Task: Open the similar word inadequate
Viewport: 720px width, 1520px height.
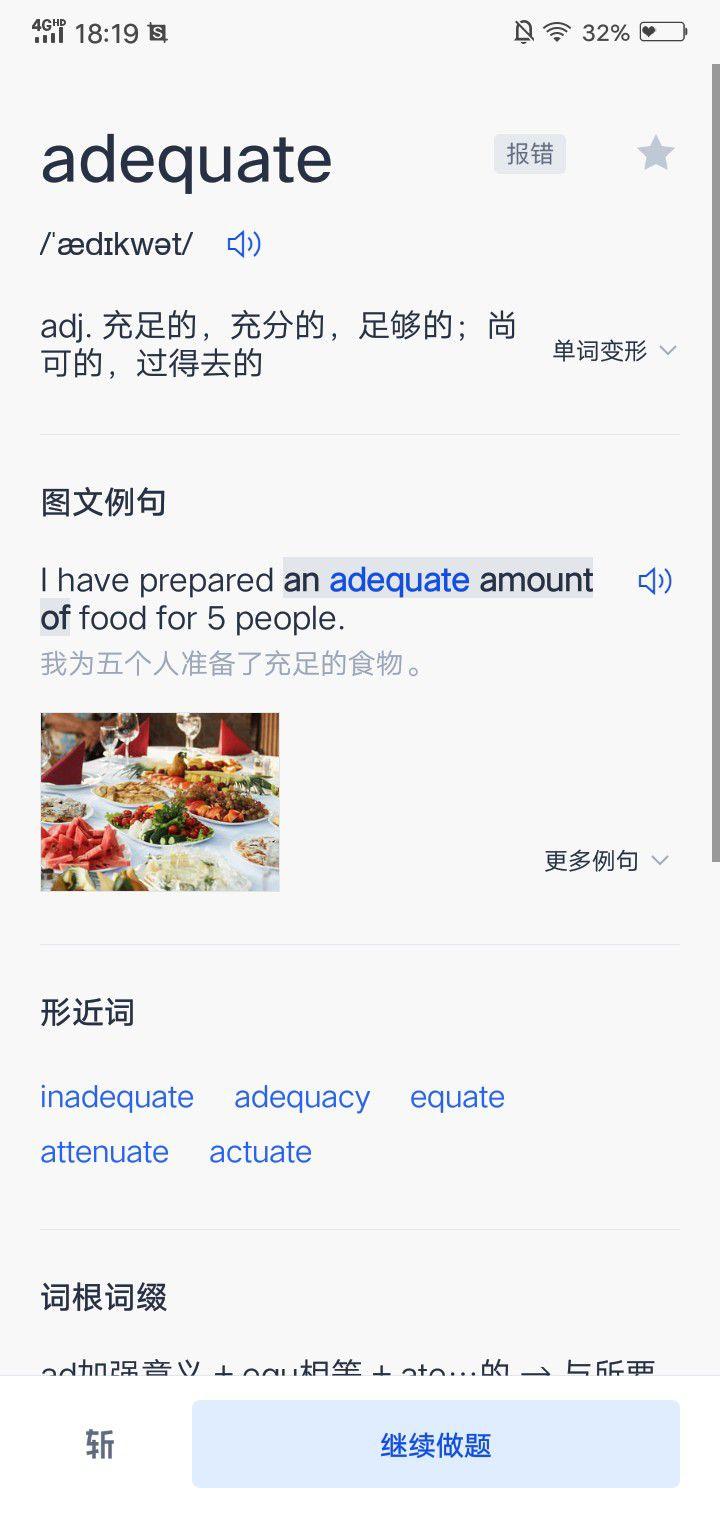Action: (x=117, y=1097)
